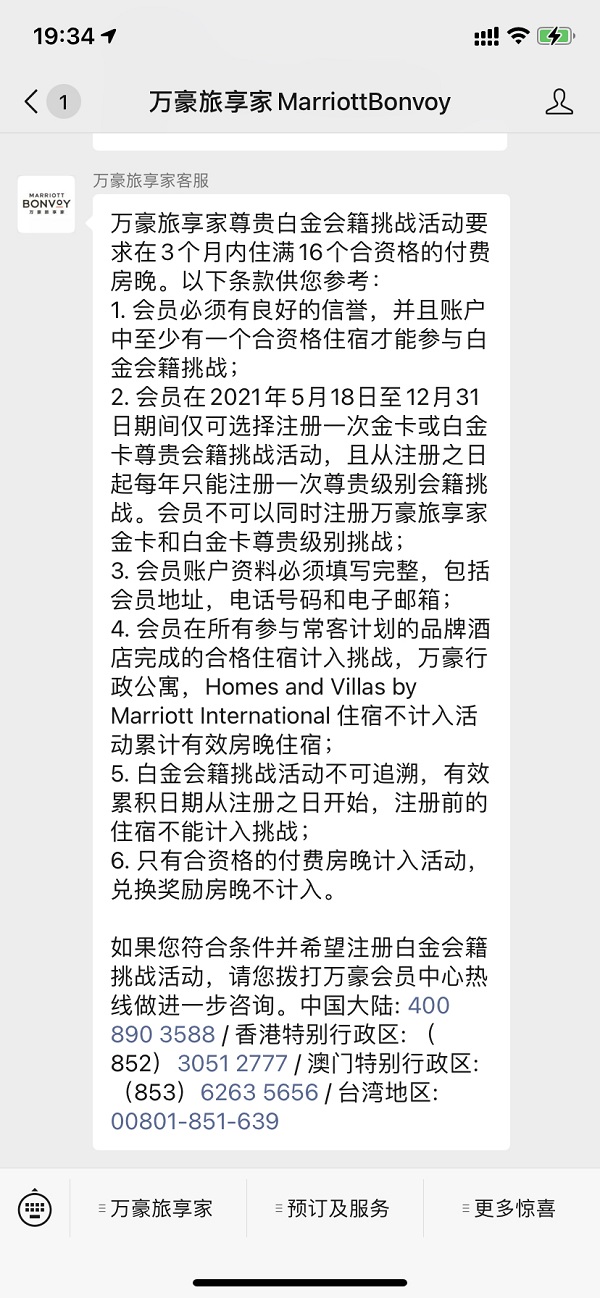Screen dimensions: 600x1298
Task: Open the 万豪旅享家 menu
Action: [x=158, y=1208]
